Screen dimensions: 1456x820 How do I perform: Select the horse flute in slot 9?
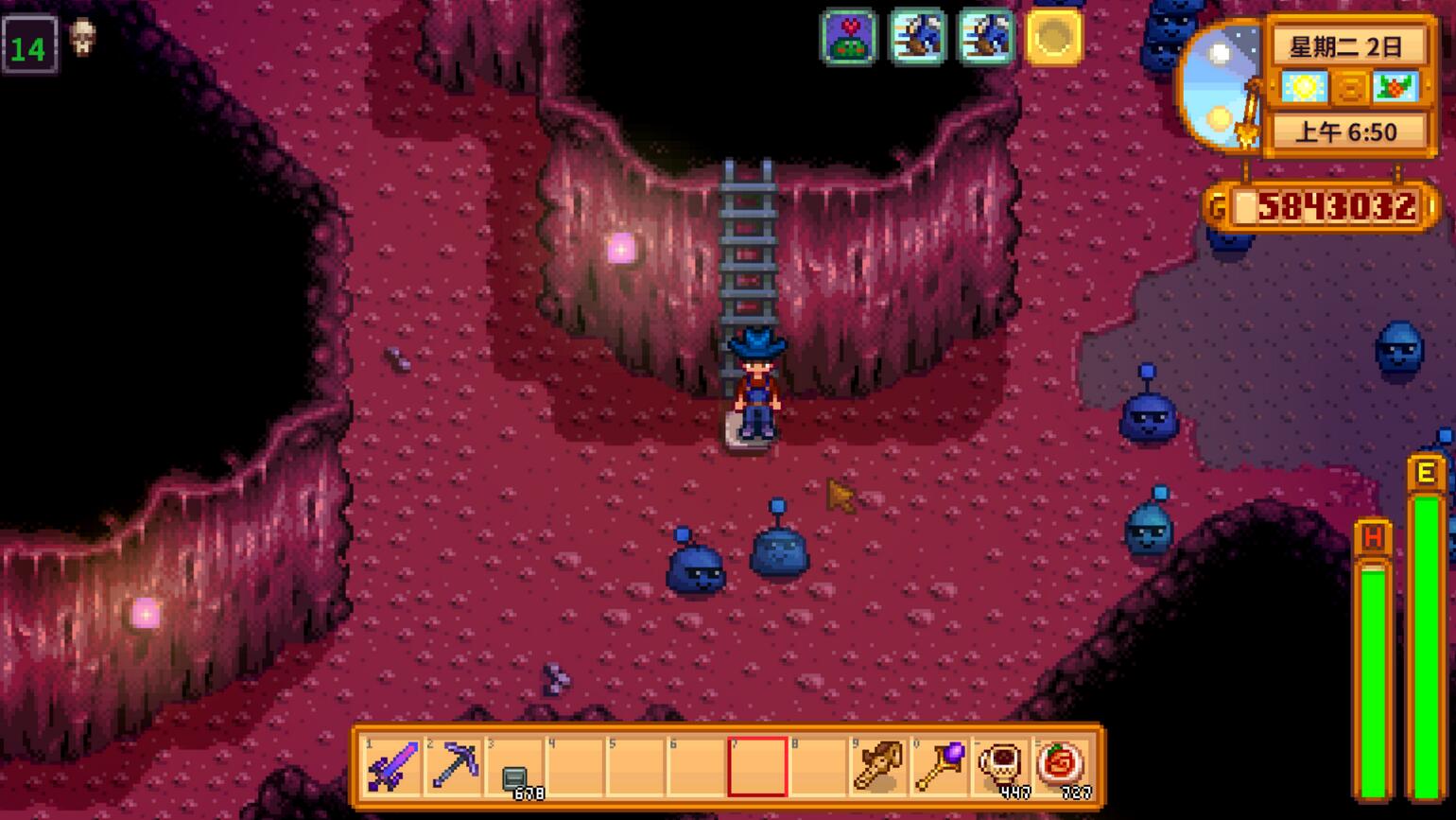pyautogui.click(x=878, y=766)
